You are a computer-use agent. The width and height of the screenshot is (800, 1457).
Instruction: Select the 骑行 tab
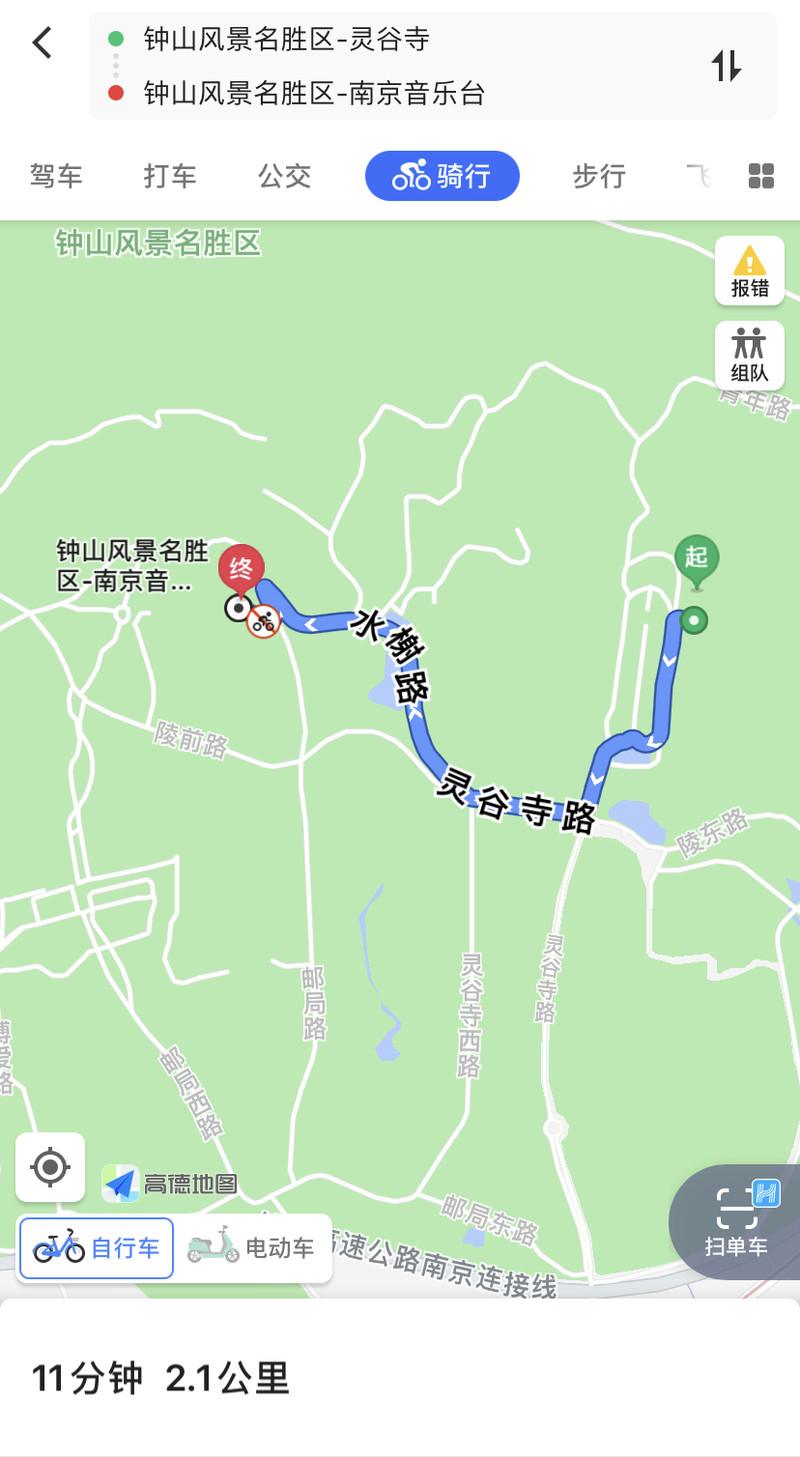[x=442, y=176]
